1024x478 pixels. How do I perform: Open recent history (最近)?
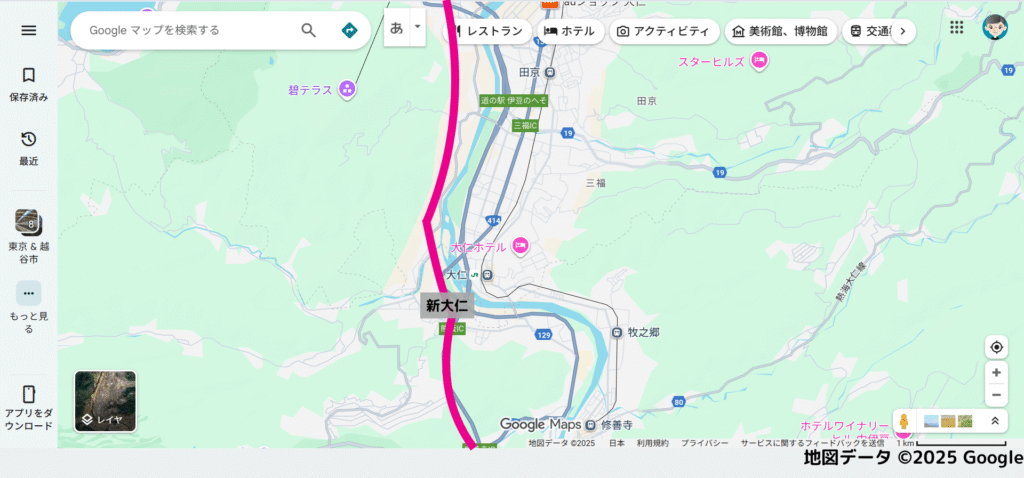tap(28, 147)
